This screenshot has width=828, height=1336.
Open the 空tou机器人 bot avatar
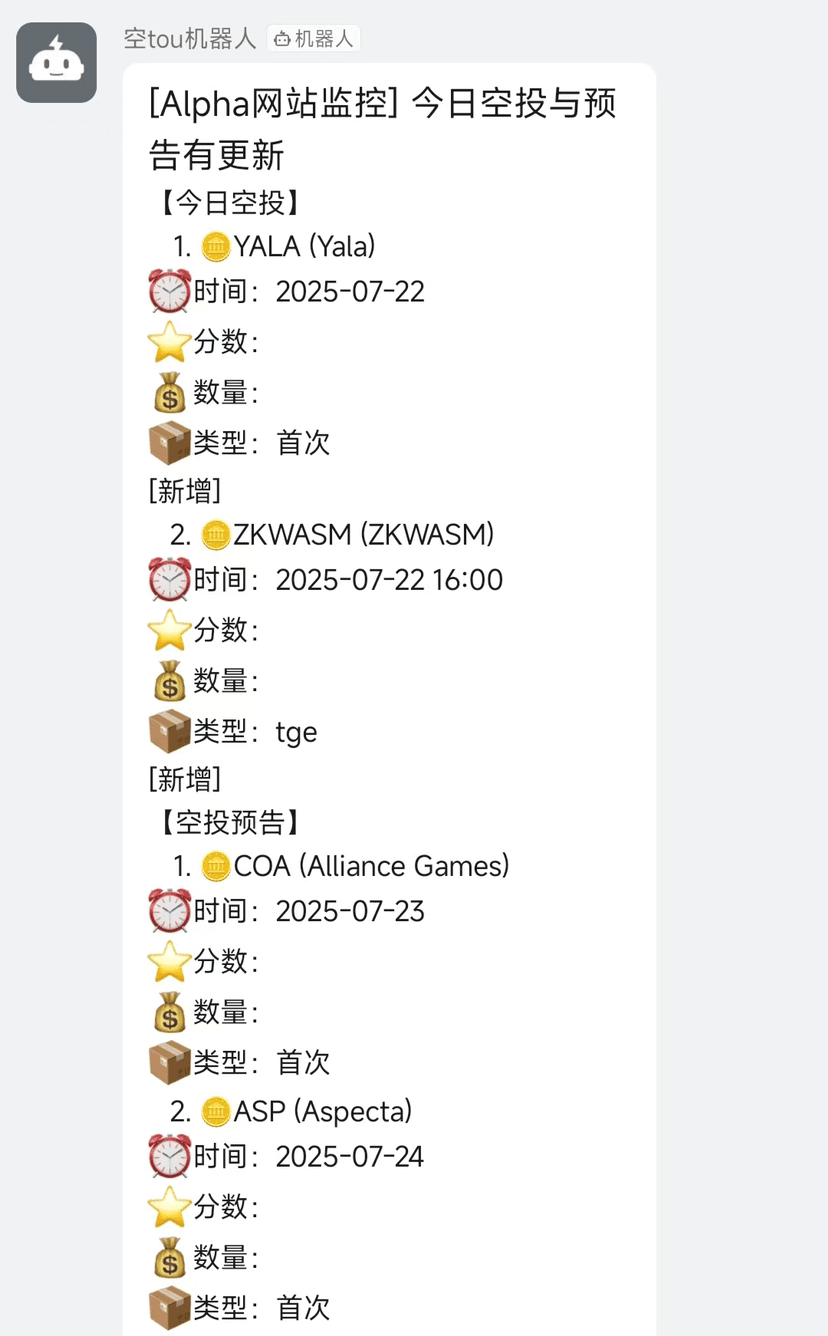point(56,62)
